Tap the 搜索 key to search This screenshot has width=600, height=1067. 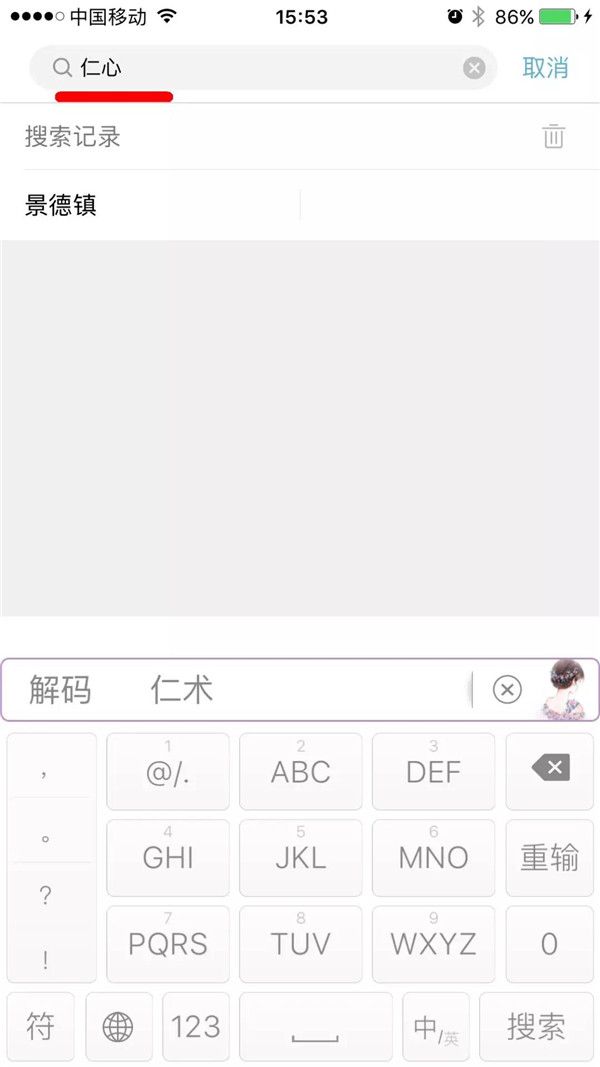[x=536, y=1027]
